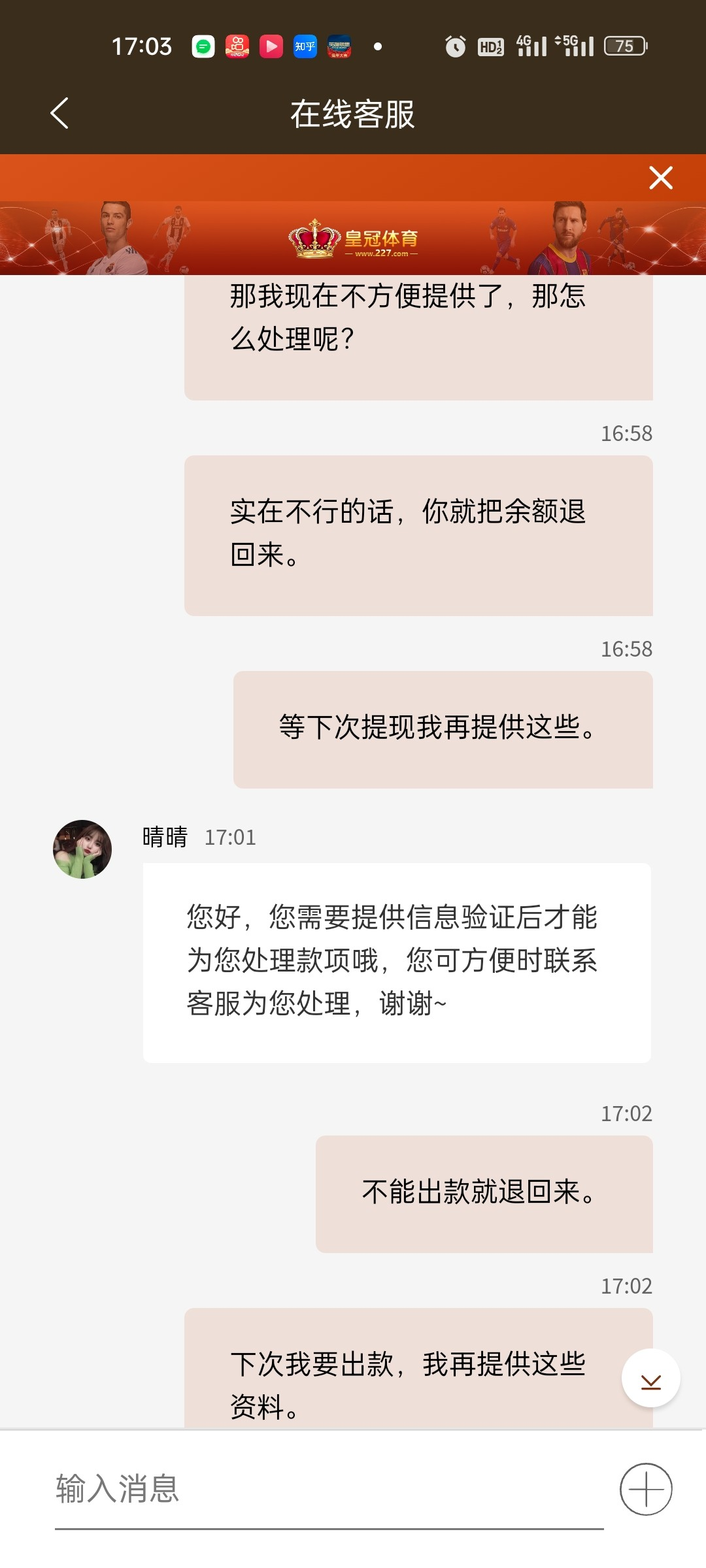
Task: Open the plus attachment options
Action: pyautogui.click(x=646, y=1489)
